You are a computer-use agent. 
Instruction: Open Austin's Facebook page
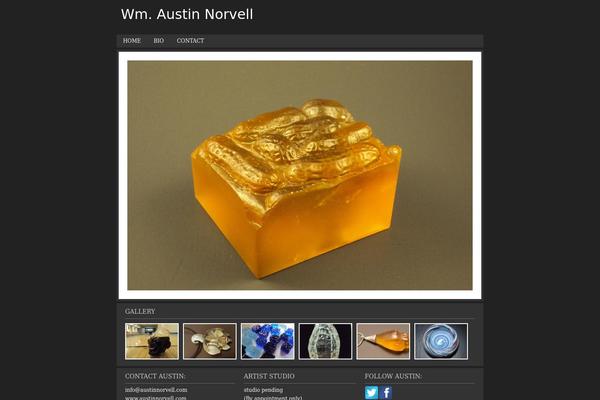[386, 393]
